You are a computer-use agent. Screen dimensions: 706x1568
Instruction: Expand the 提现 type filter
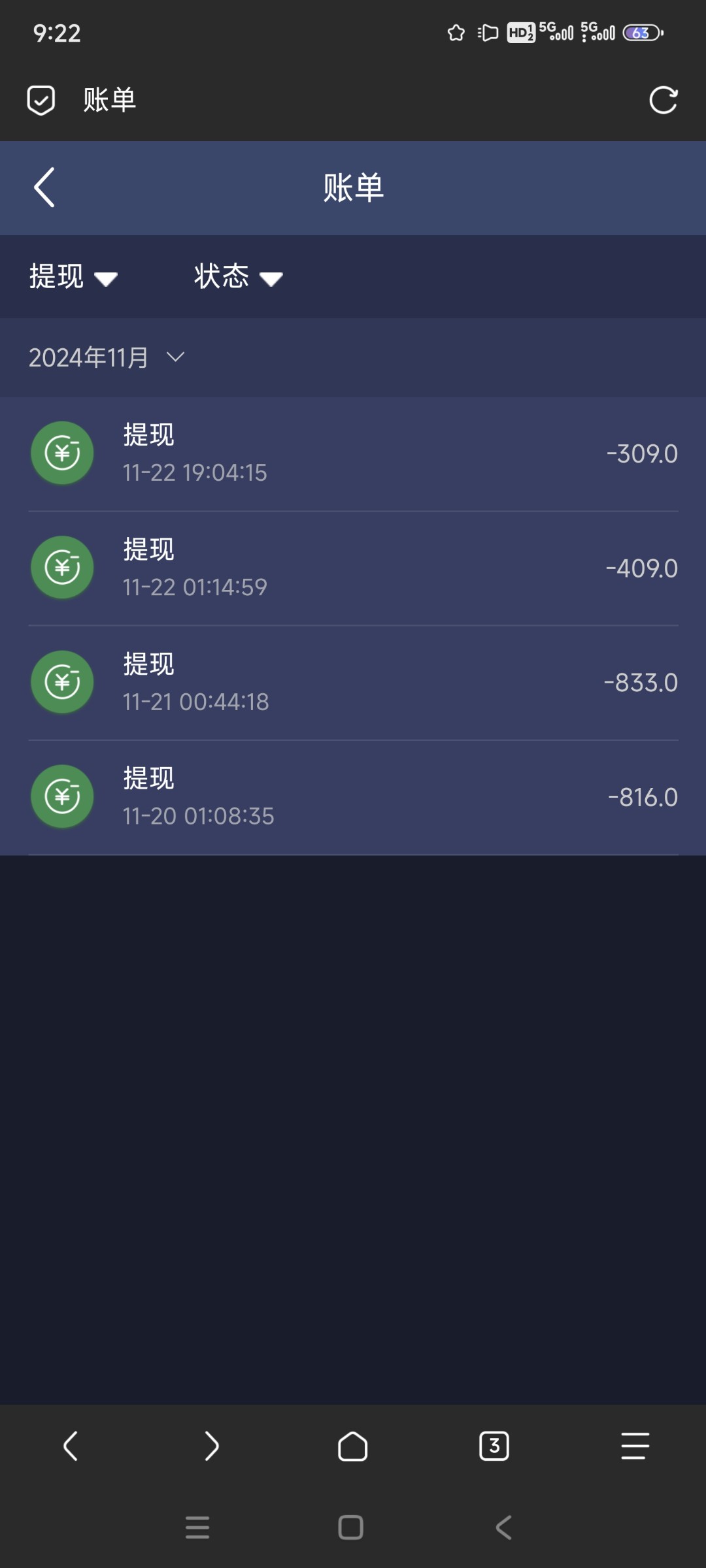pos(73,276)
